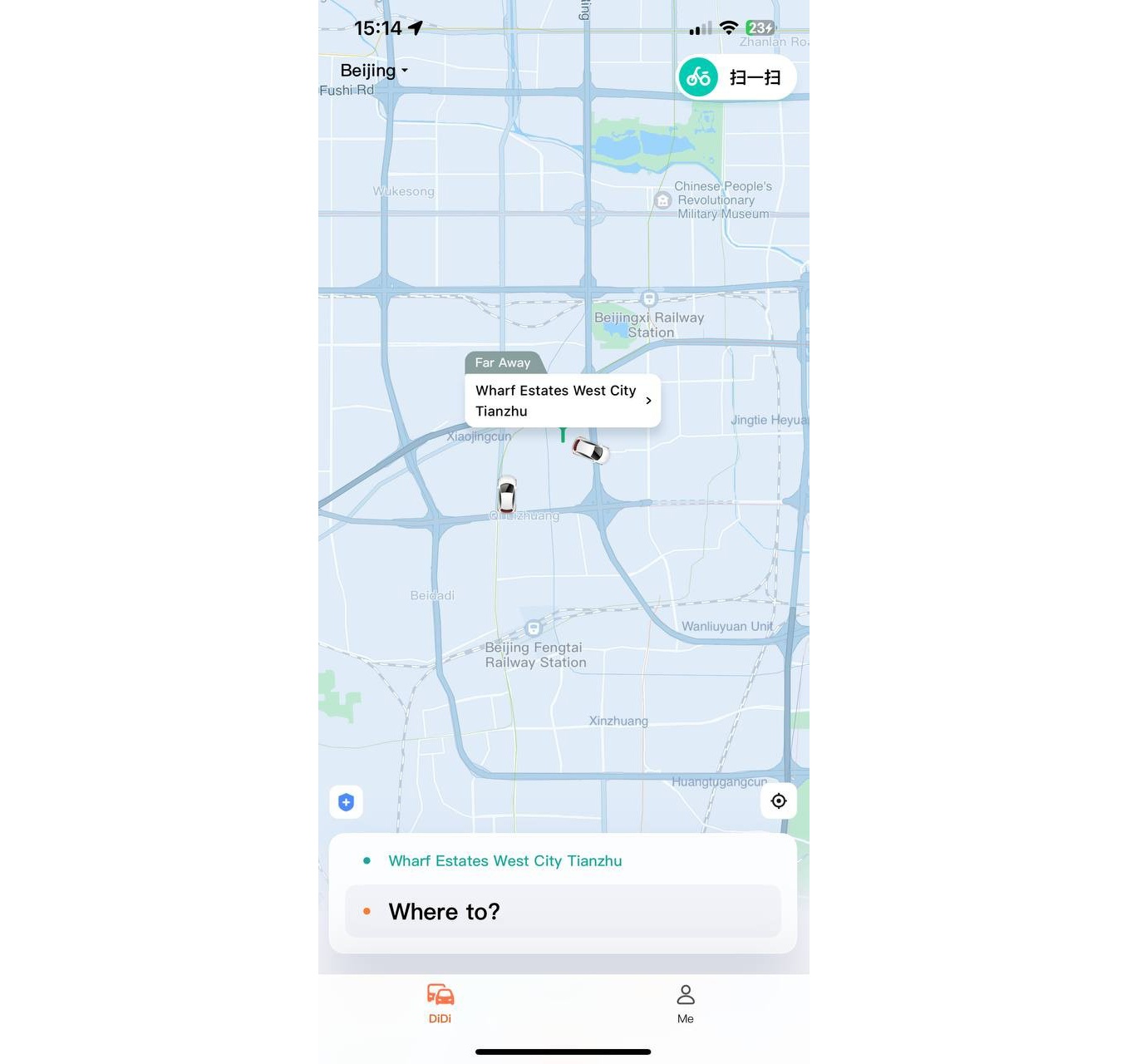Edit pickup point Wharf Estates West City Tianzhu
The width and height of the screenshot is (1127, 1064).
(504, 861)
